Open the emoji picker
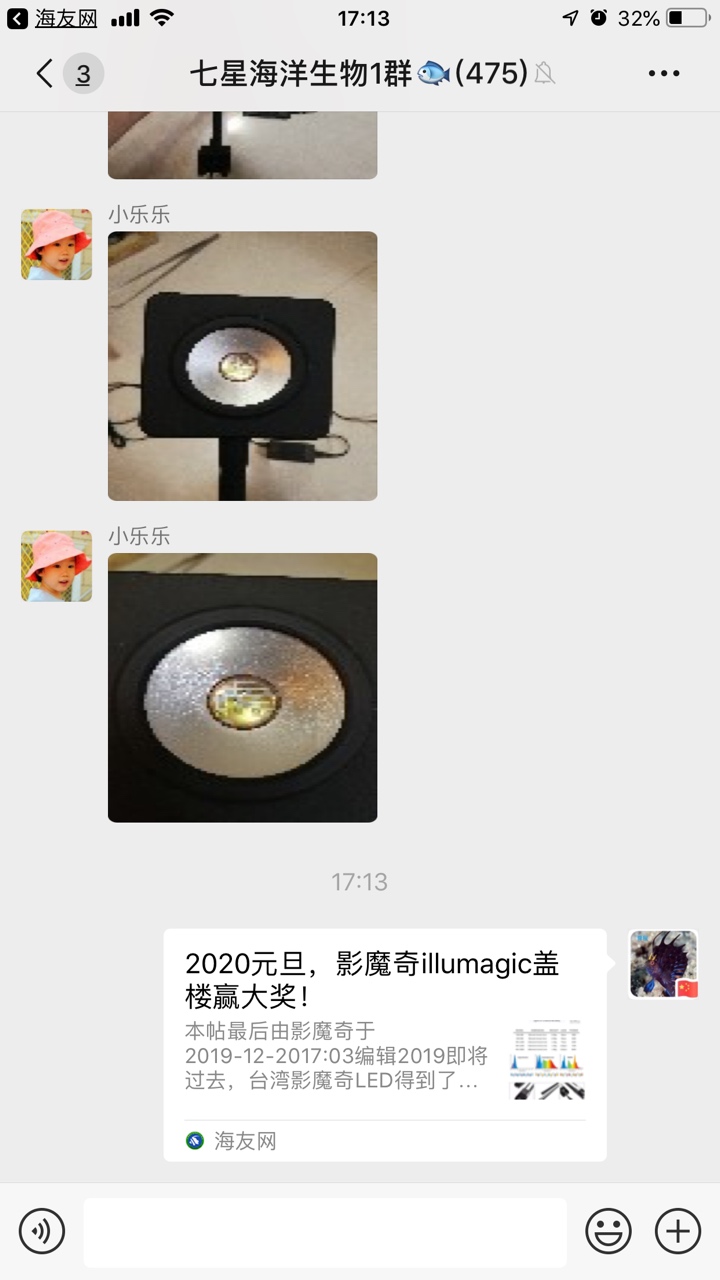The image size is (720, 1280). [x=608, y=1231]
